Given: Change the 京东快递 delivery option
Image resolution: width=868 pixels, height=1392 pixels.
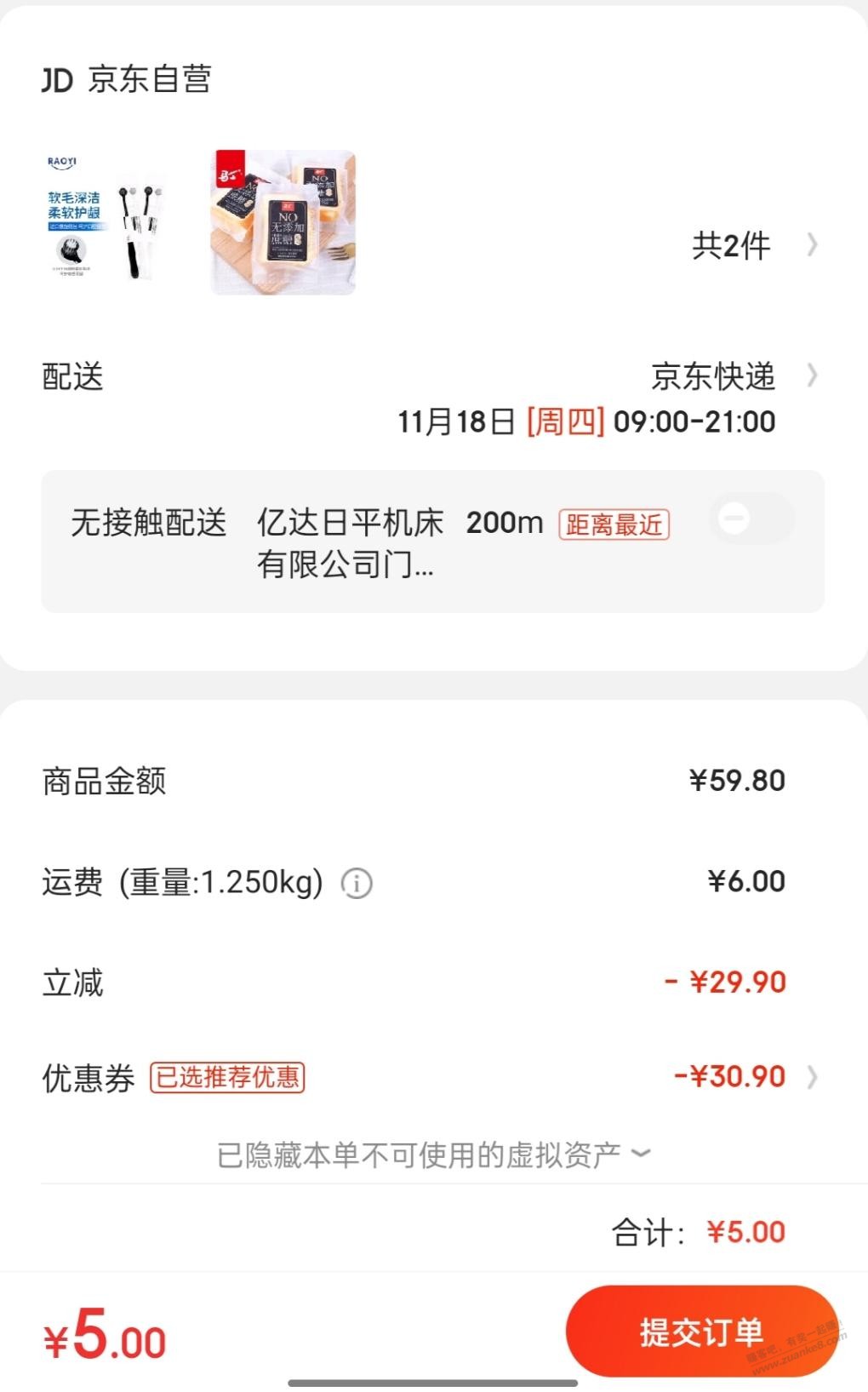Looking at the screenshot, I should pyautogui.click(x=732, y=376).
